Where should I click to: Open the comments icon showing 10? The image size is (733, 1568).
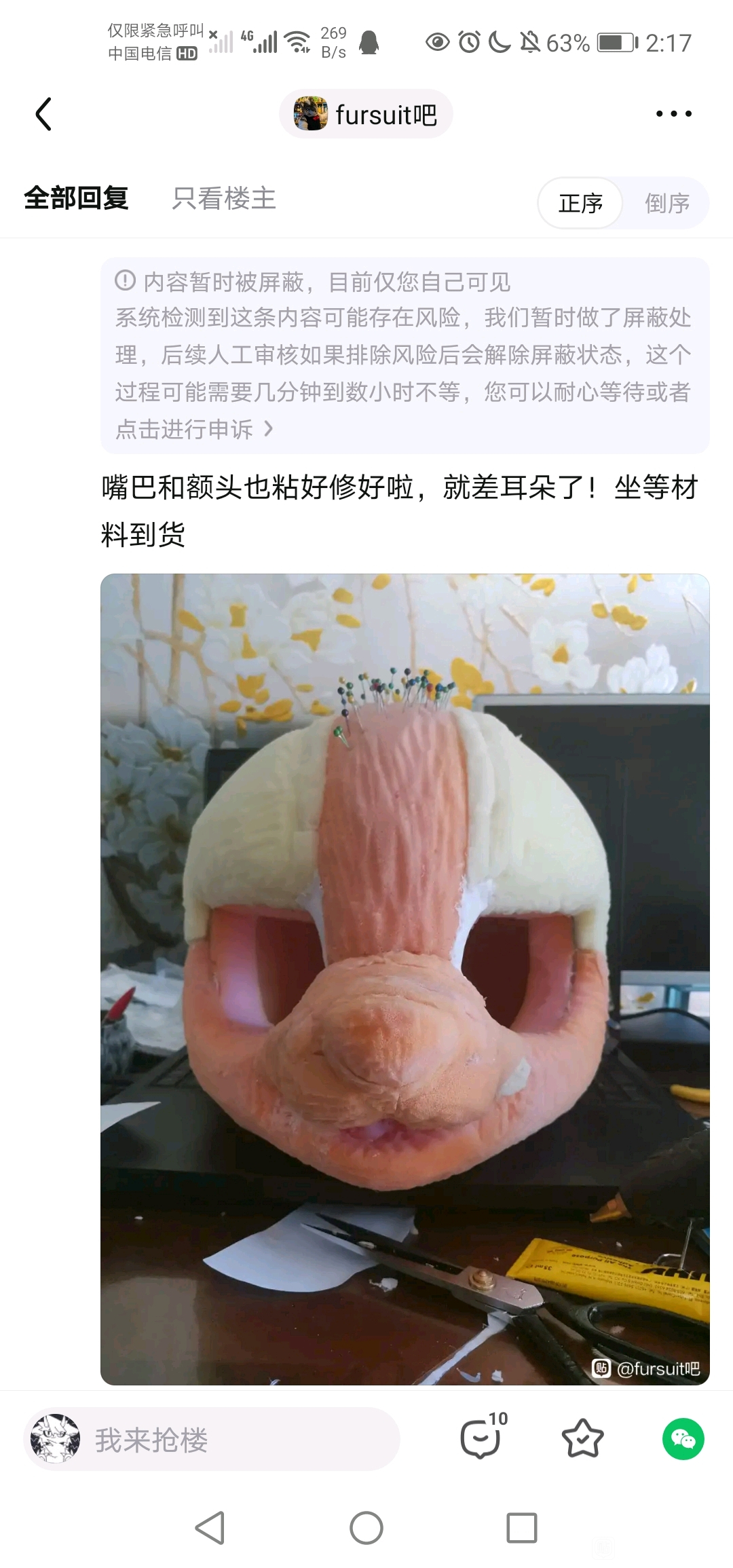(x=482, y=1438)
